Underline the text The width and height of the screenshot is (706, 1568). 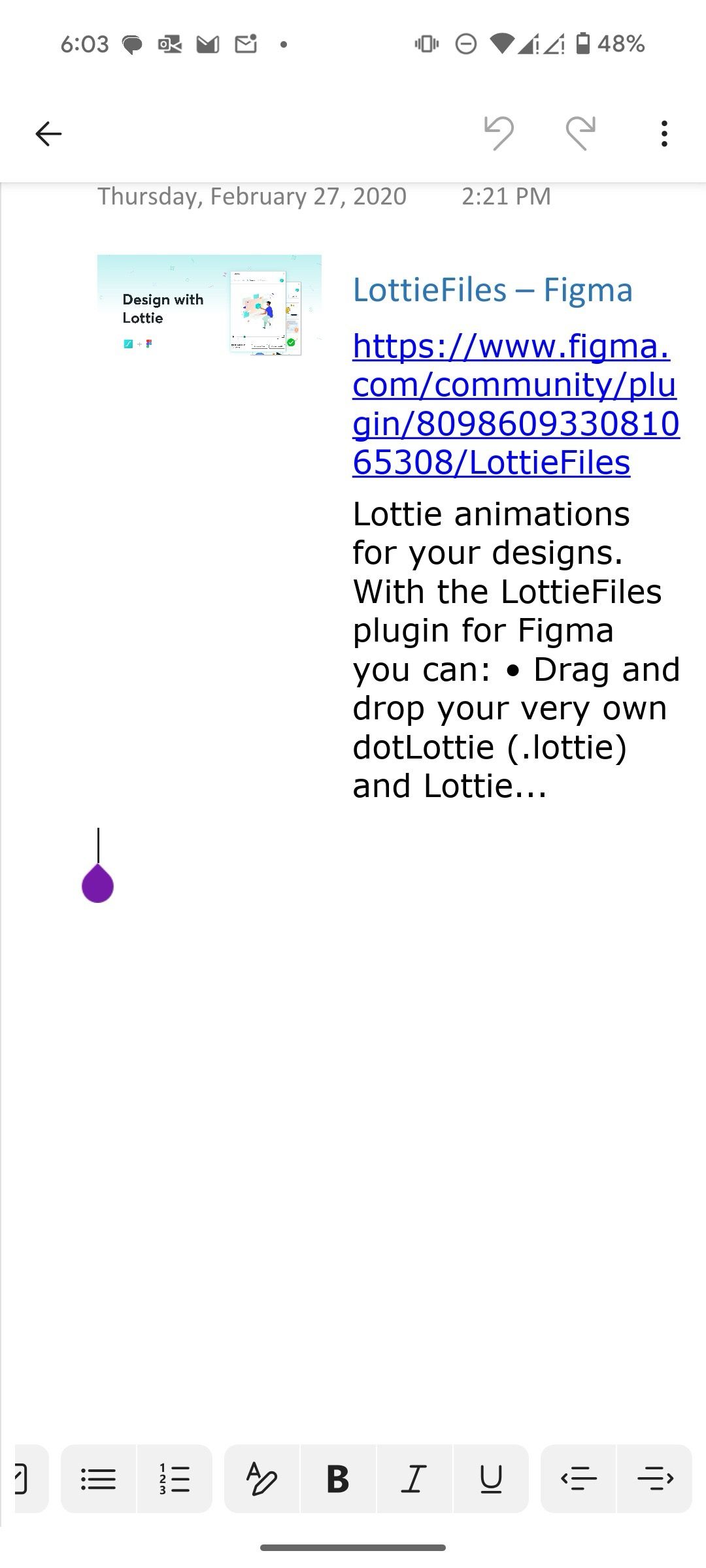pos(490,1479)
